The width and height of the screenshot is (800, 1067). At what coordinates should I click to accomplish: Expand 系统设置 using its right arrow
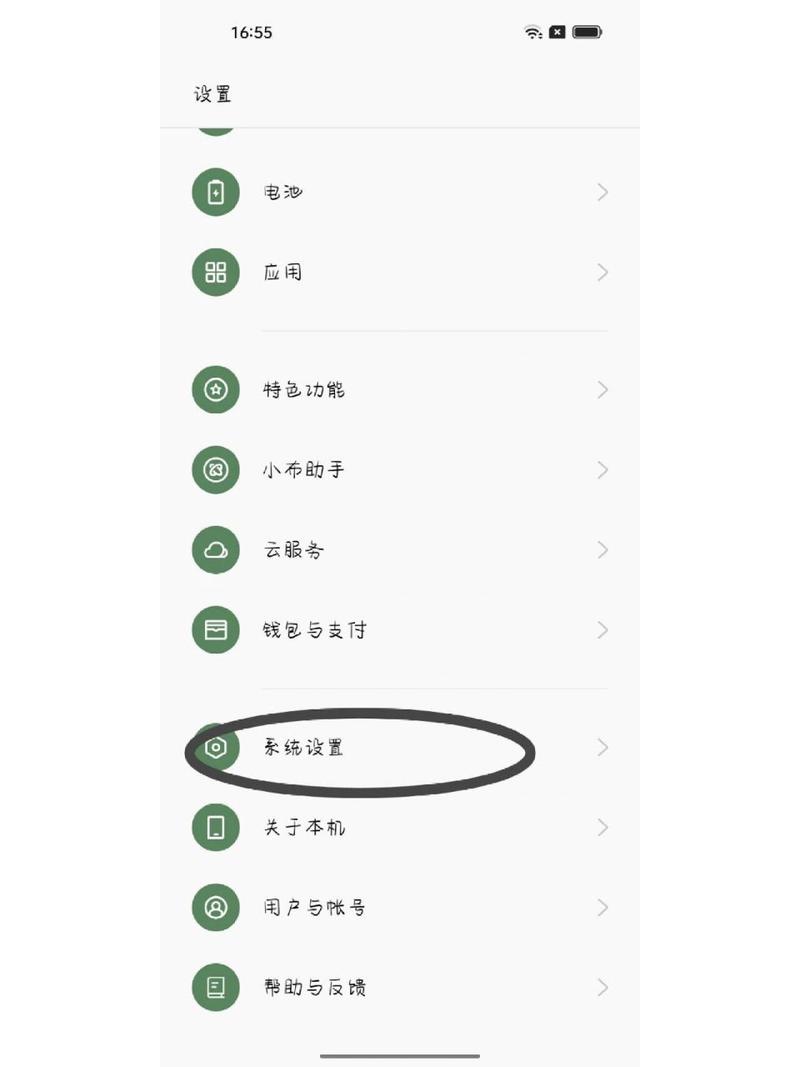(602, 747)
